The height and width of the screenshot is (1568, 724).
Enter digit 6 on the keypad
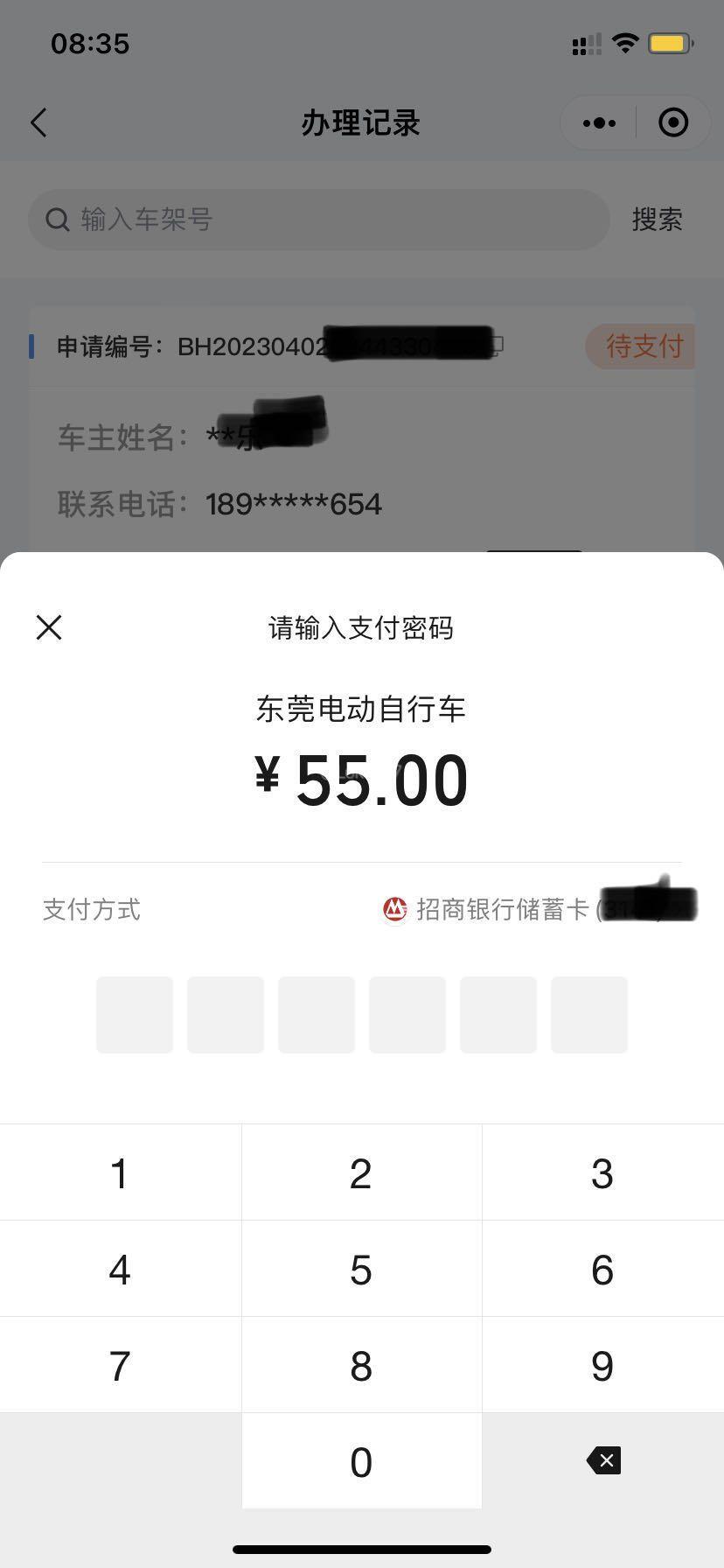coord(603,1269)
